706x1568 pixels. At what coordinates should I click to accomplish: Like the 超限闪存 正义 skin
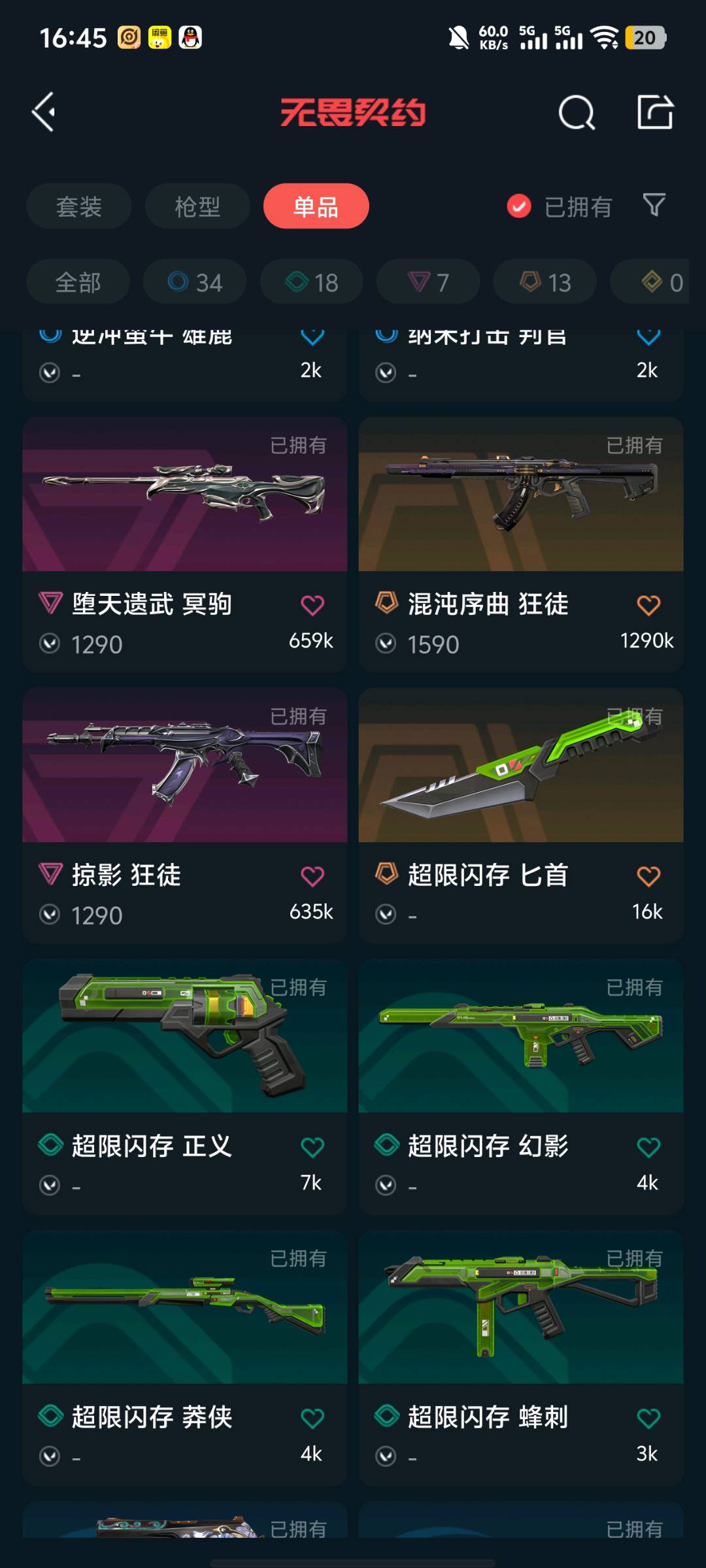(312, 1147)
